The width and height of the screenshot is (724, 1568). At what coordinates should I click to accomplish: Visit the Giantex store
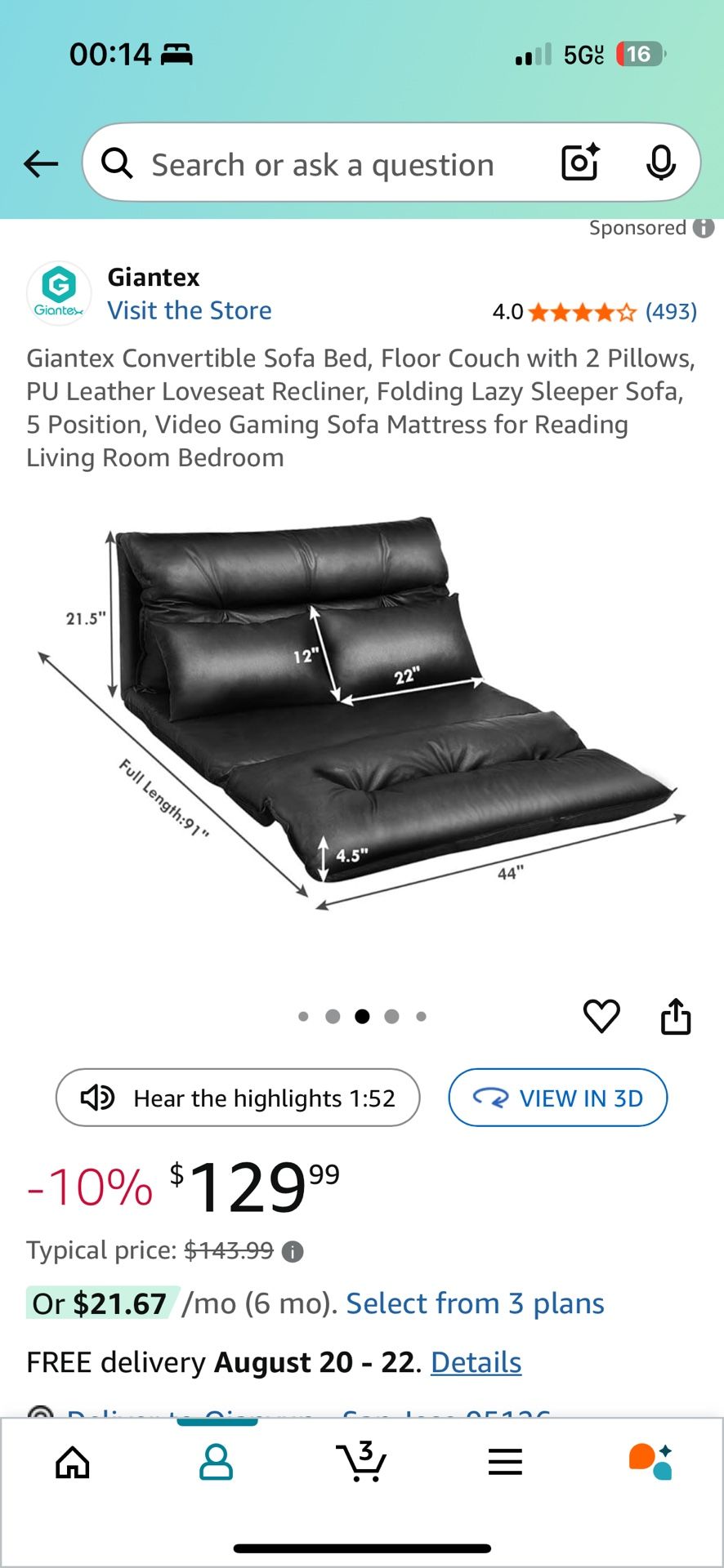coord(190,310)
